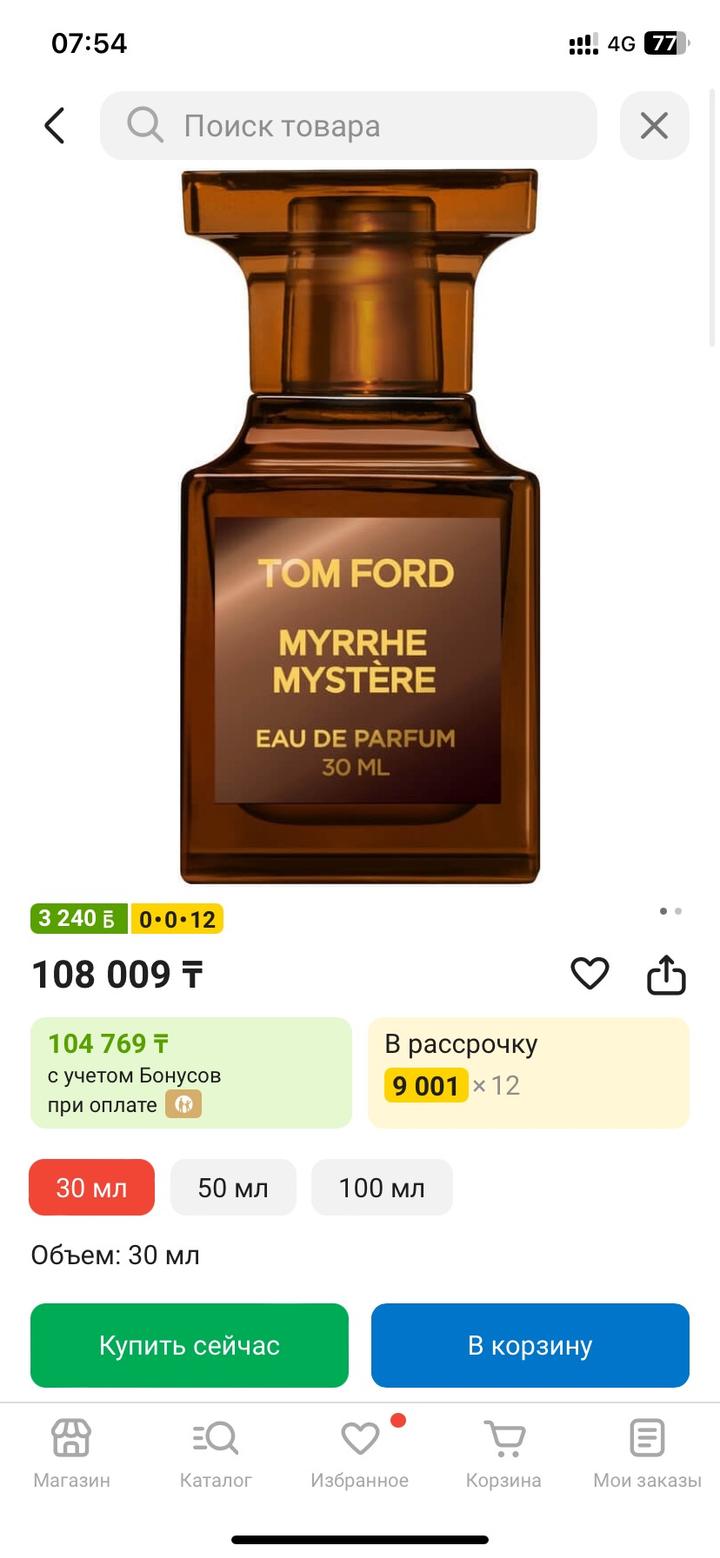The image size is (720, 1558).
Task: Open the В рассрочку installment offer
Action: tap(529, 1072)
